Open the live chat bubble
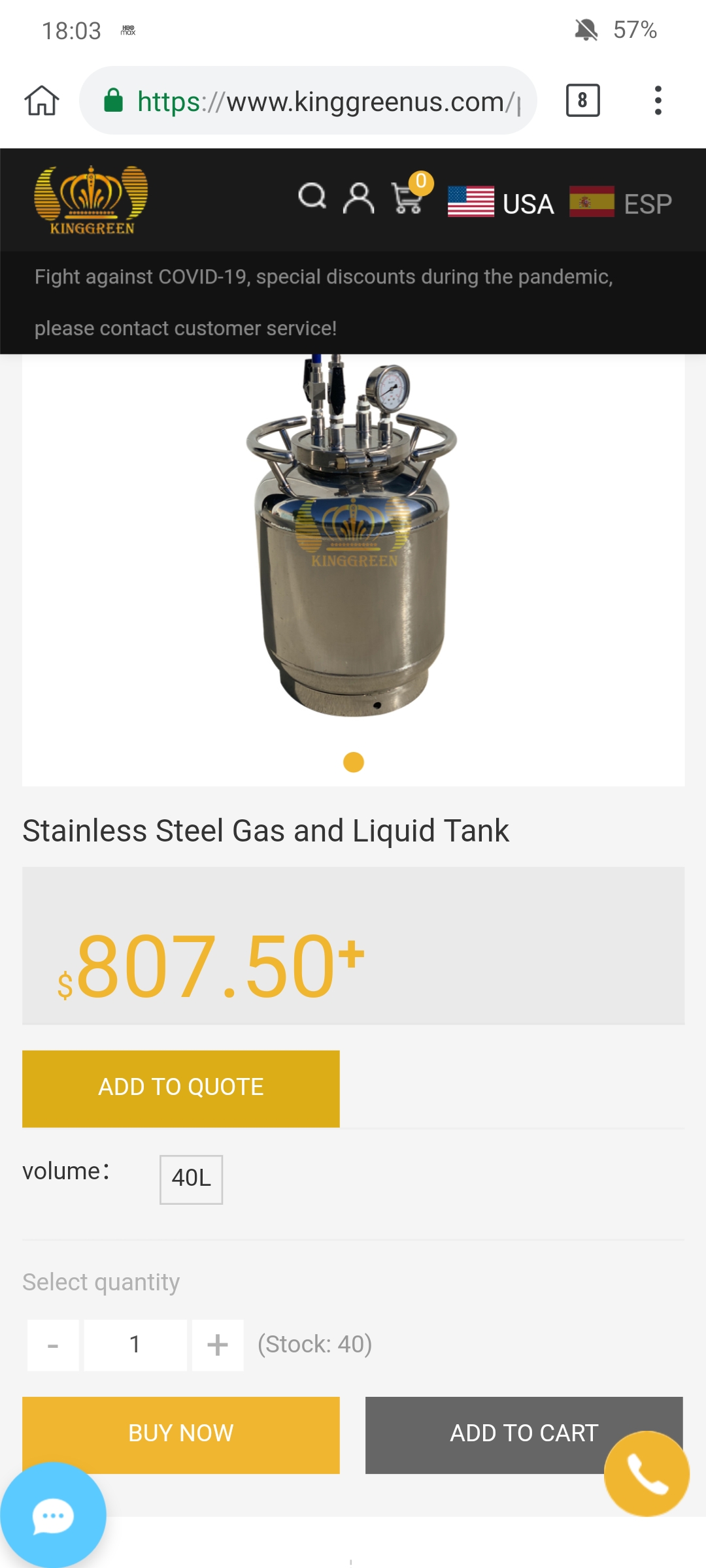This screenshot has width=706, height=1568. 53,1515
